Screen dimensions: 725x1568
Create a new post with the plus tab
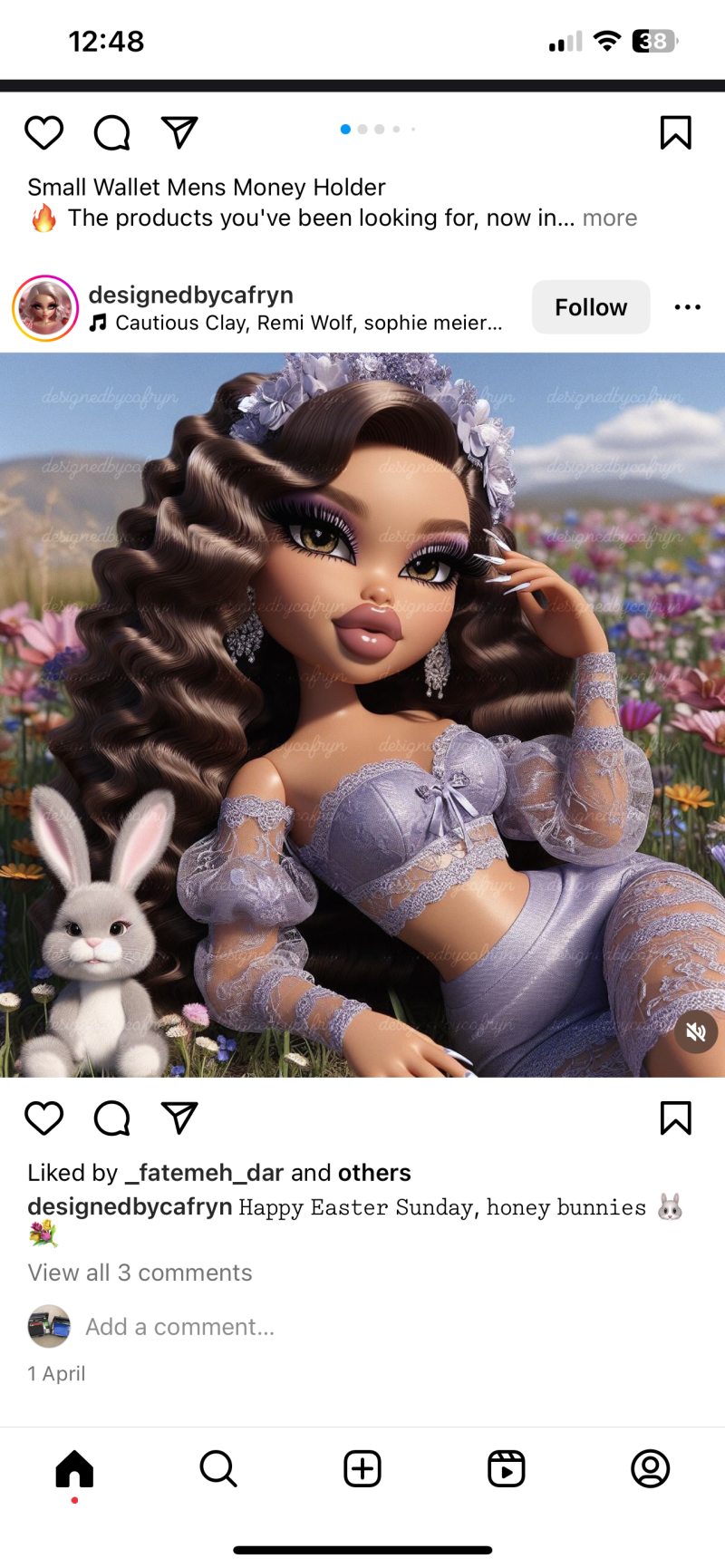point(362,1468)
